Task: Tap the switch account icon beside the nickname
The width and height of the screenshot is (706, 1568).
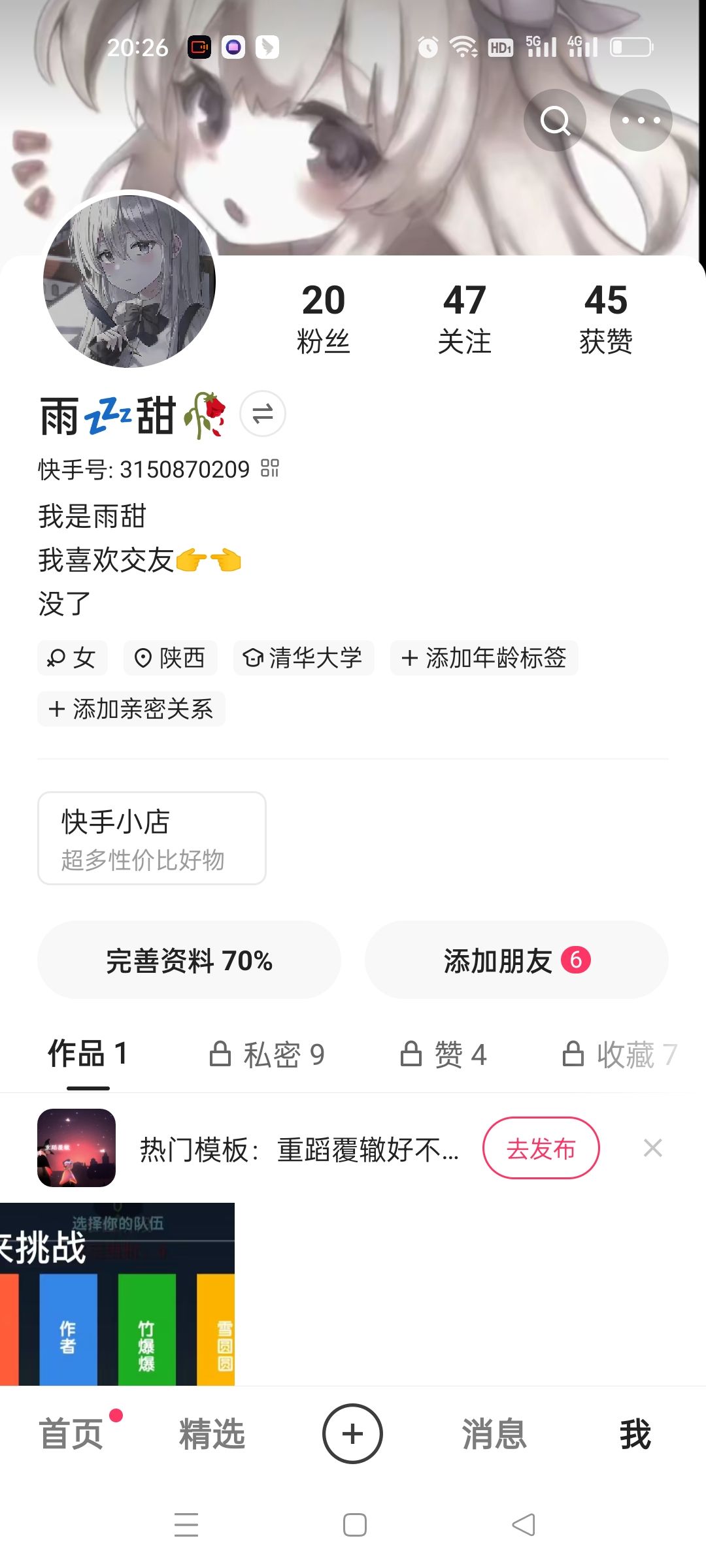Action: tap(263, 414)
